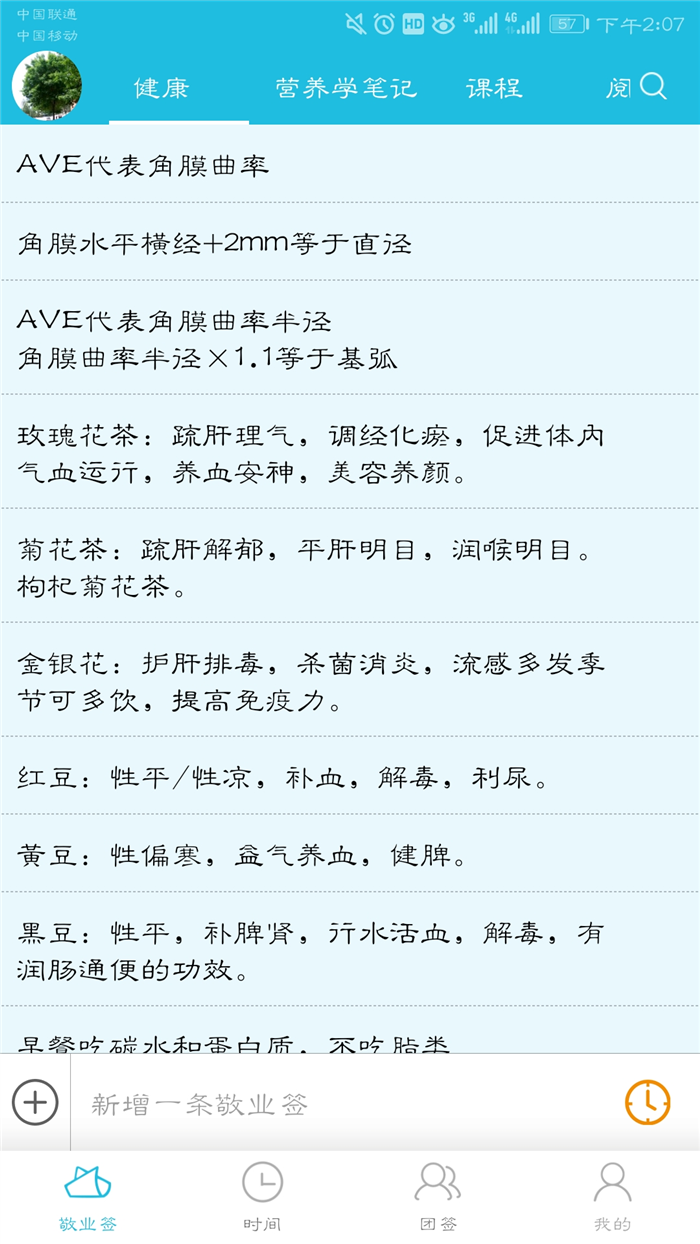Image resolution: width=700 pixels, height=1244 pixels.
Task: Switch to the 课程 tab
Action: [494, 88]
